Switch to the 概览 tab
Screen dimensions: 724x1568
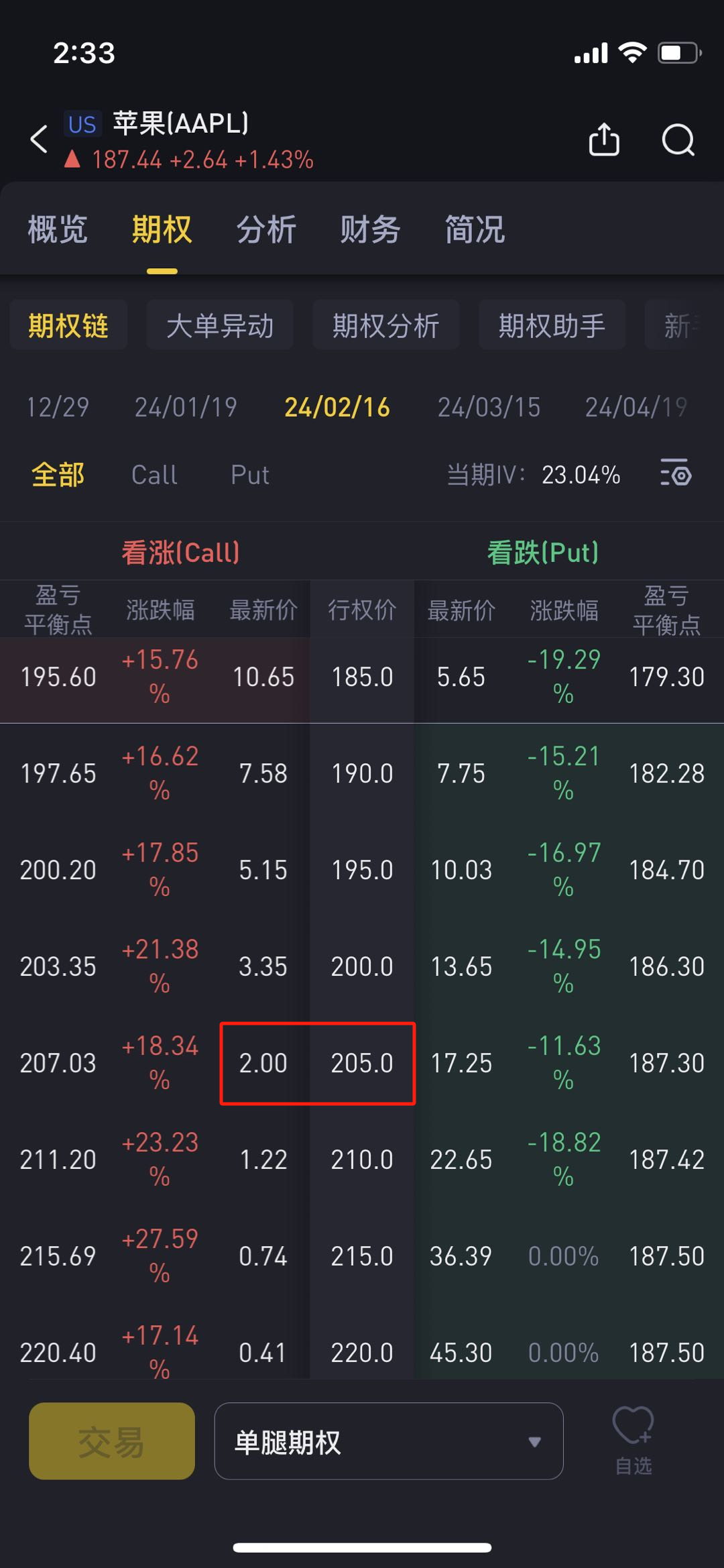(58, 229)
